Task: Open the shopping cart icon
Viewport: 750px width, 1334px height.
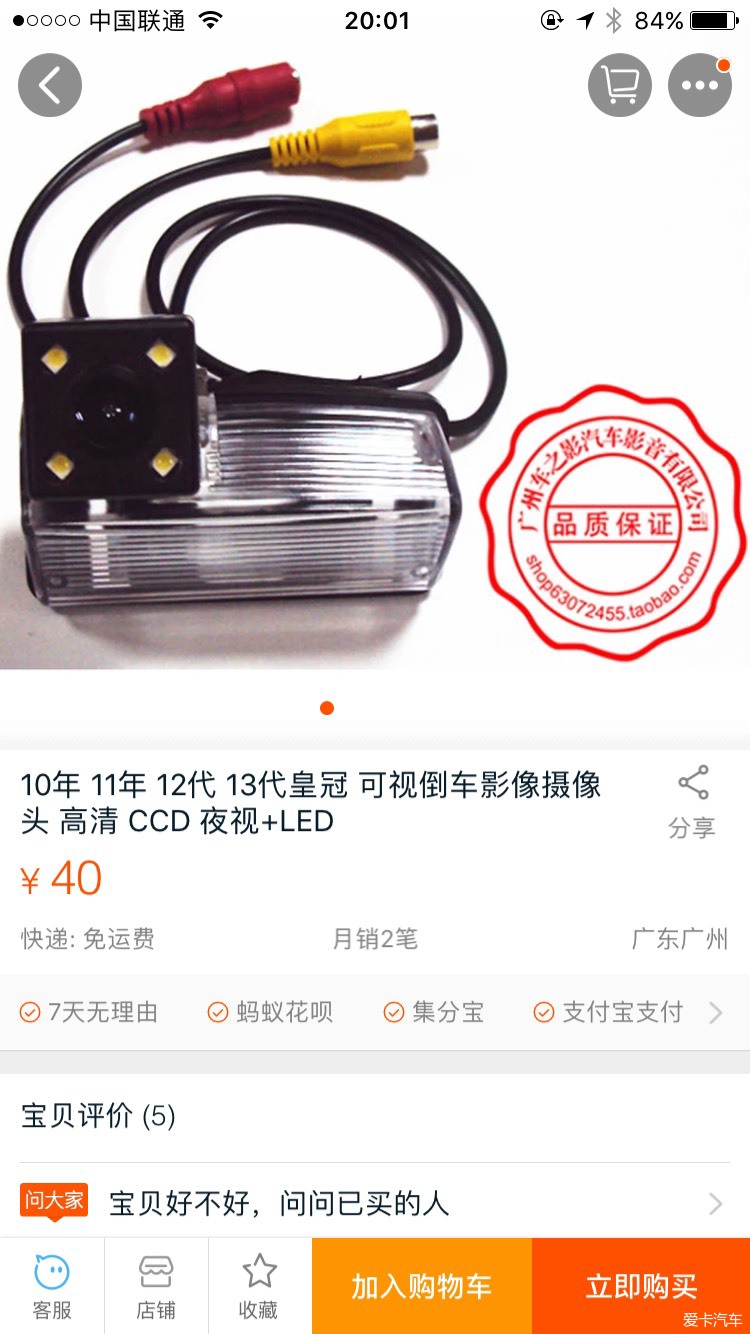Action: (x=620, y=85)
